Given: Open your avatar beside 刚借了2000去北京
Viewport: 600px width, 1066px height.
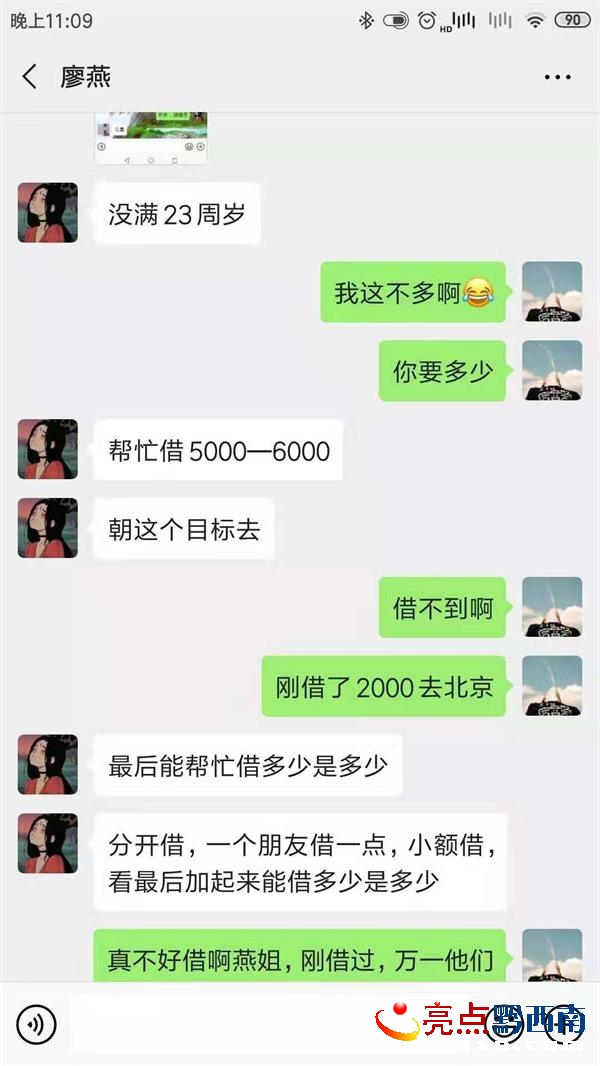Looking at the screenshot, I should pyautogui.click(x=552, y=686).
